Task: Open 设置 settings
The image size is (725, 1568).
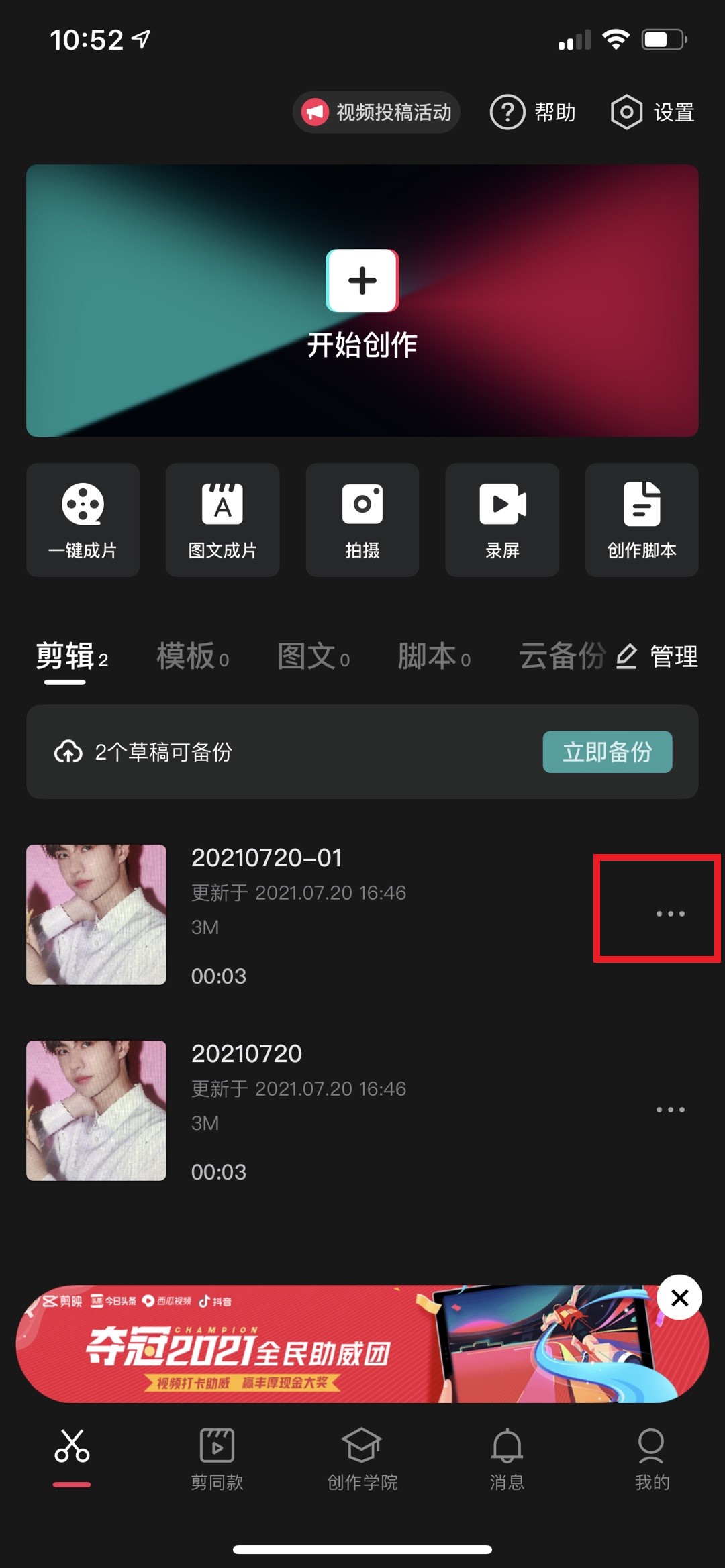Action: pos(652,112)
